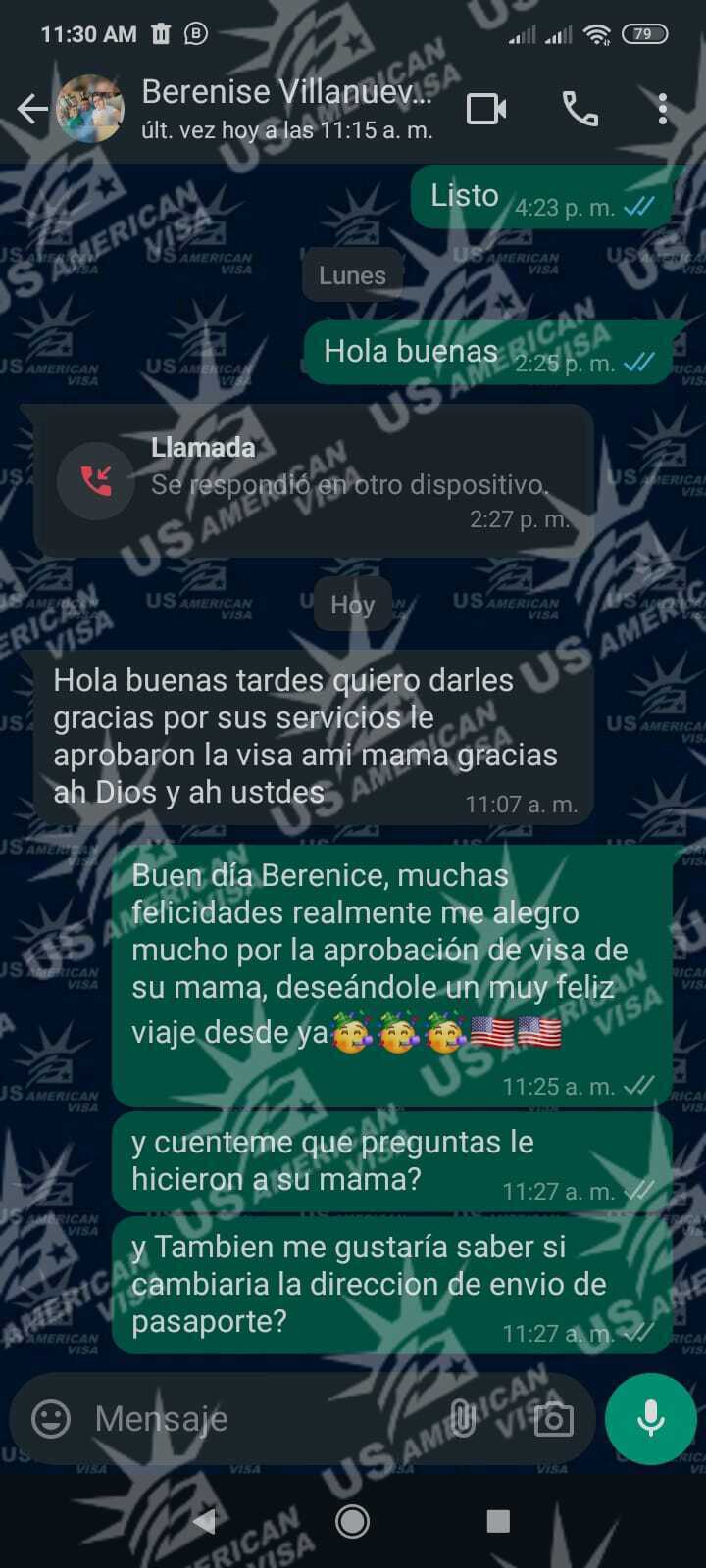This screenshot has height=1568, width=706.
Task: Open Berenise Villanueva's contact info
Action: coord(286,108)
